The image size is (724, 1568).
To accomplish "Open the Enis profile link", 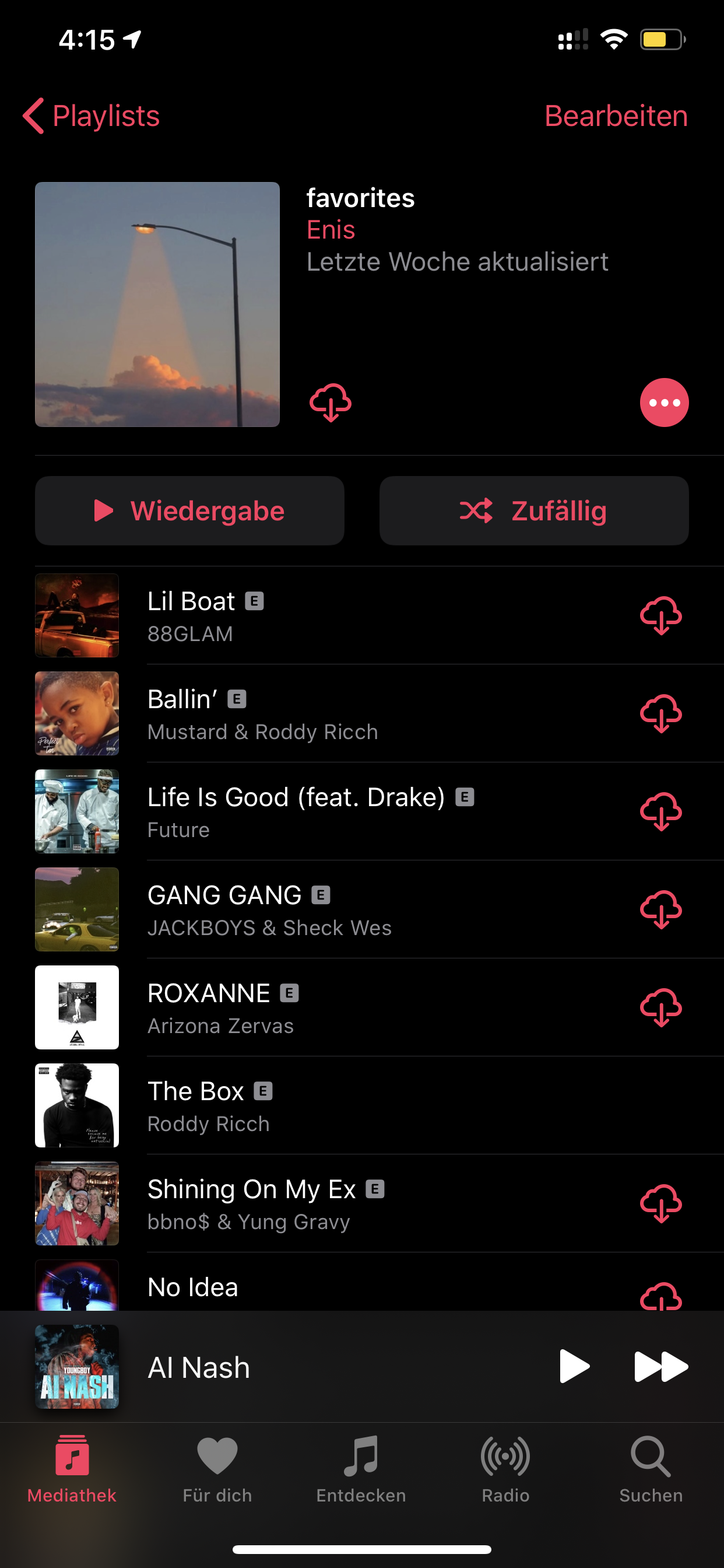I will 331,229.
